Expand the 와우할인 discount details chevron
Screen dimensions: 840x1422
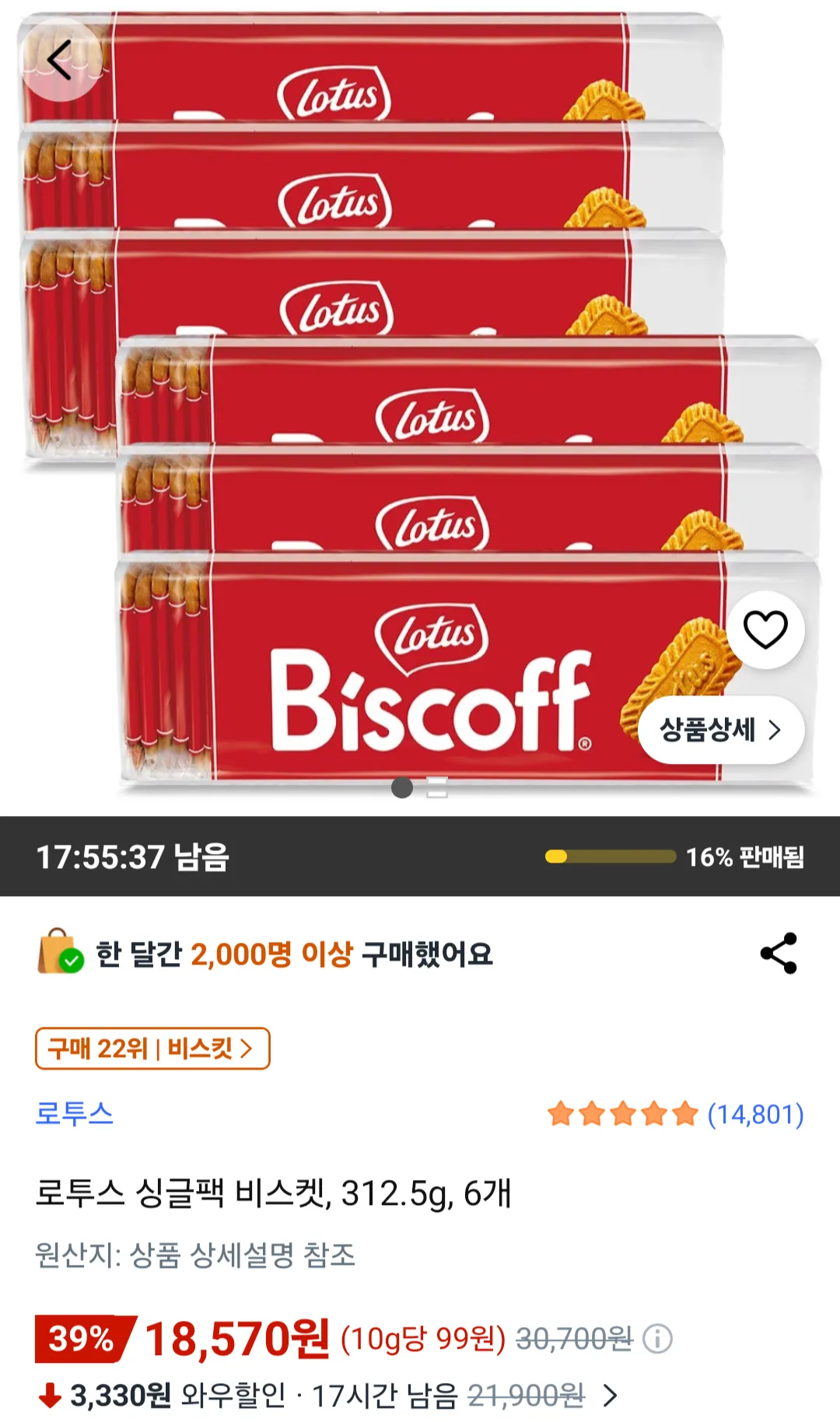[611, 1396]
